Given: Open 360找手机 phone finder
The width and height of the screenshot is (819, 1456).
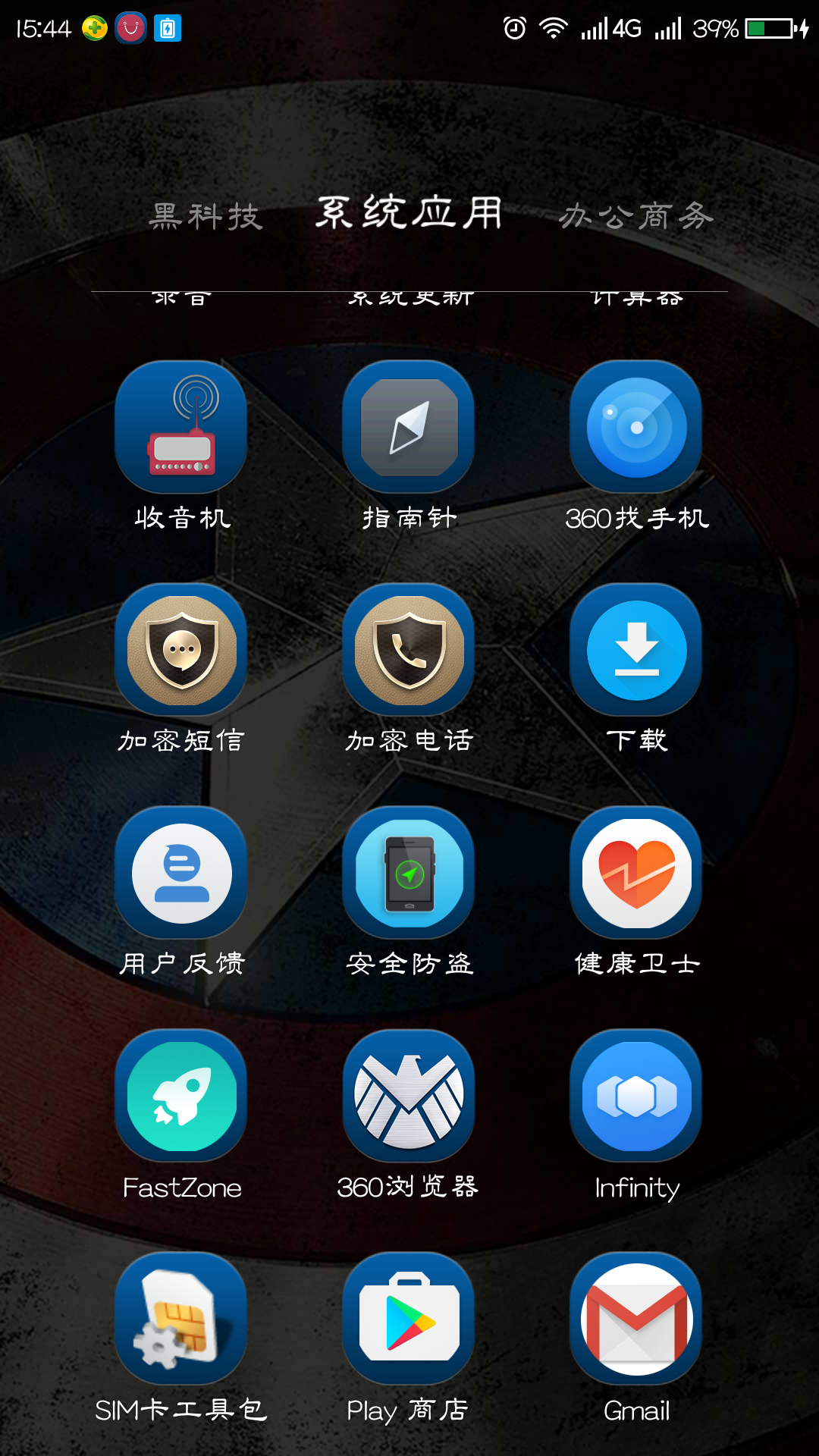Looking at the screenshot, I should [635, 427].
